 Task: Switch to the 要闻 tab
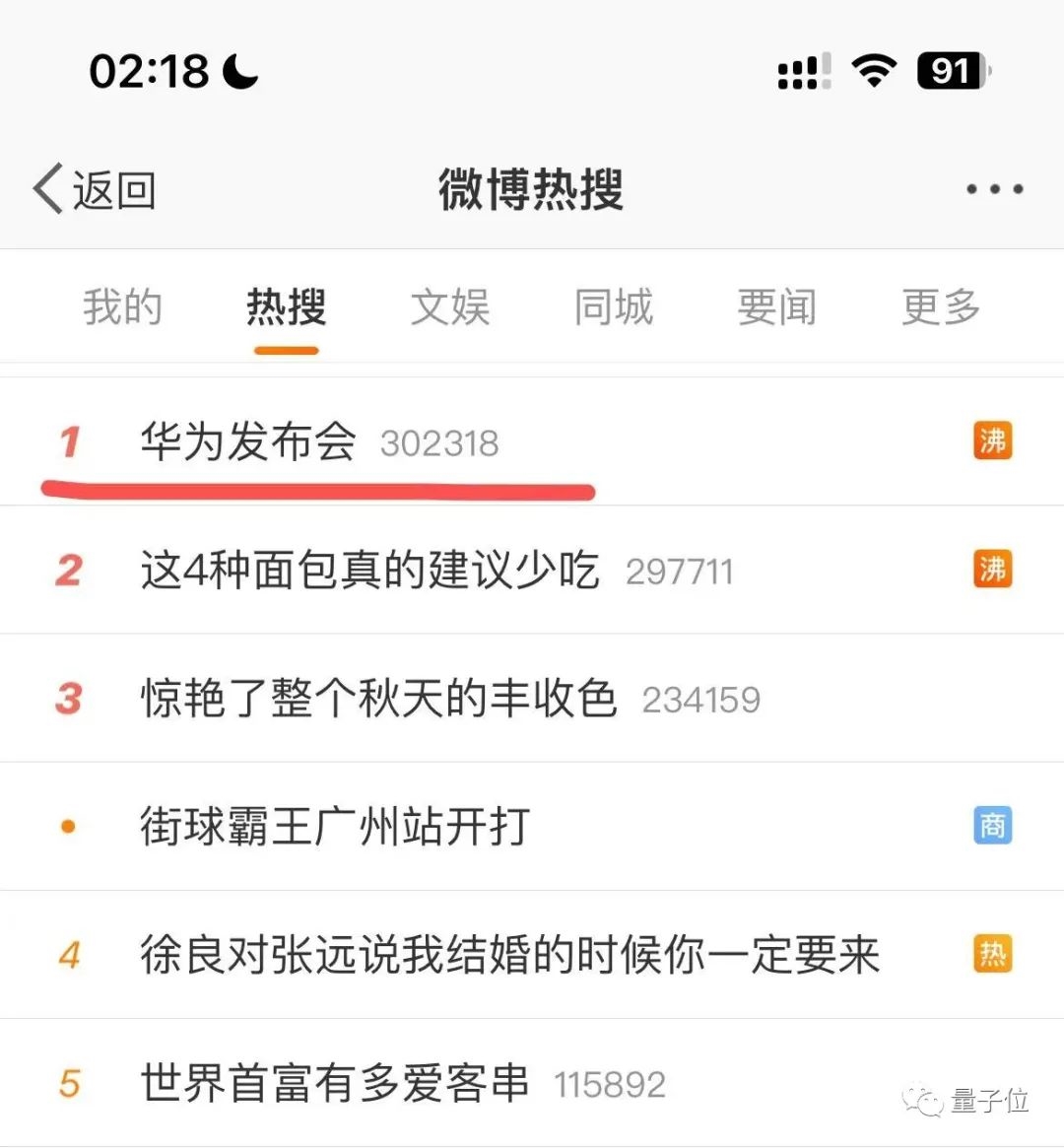[x=777, y=307]
